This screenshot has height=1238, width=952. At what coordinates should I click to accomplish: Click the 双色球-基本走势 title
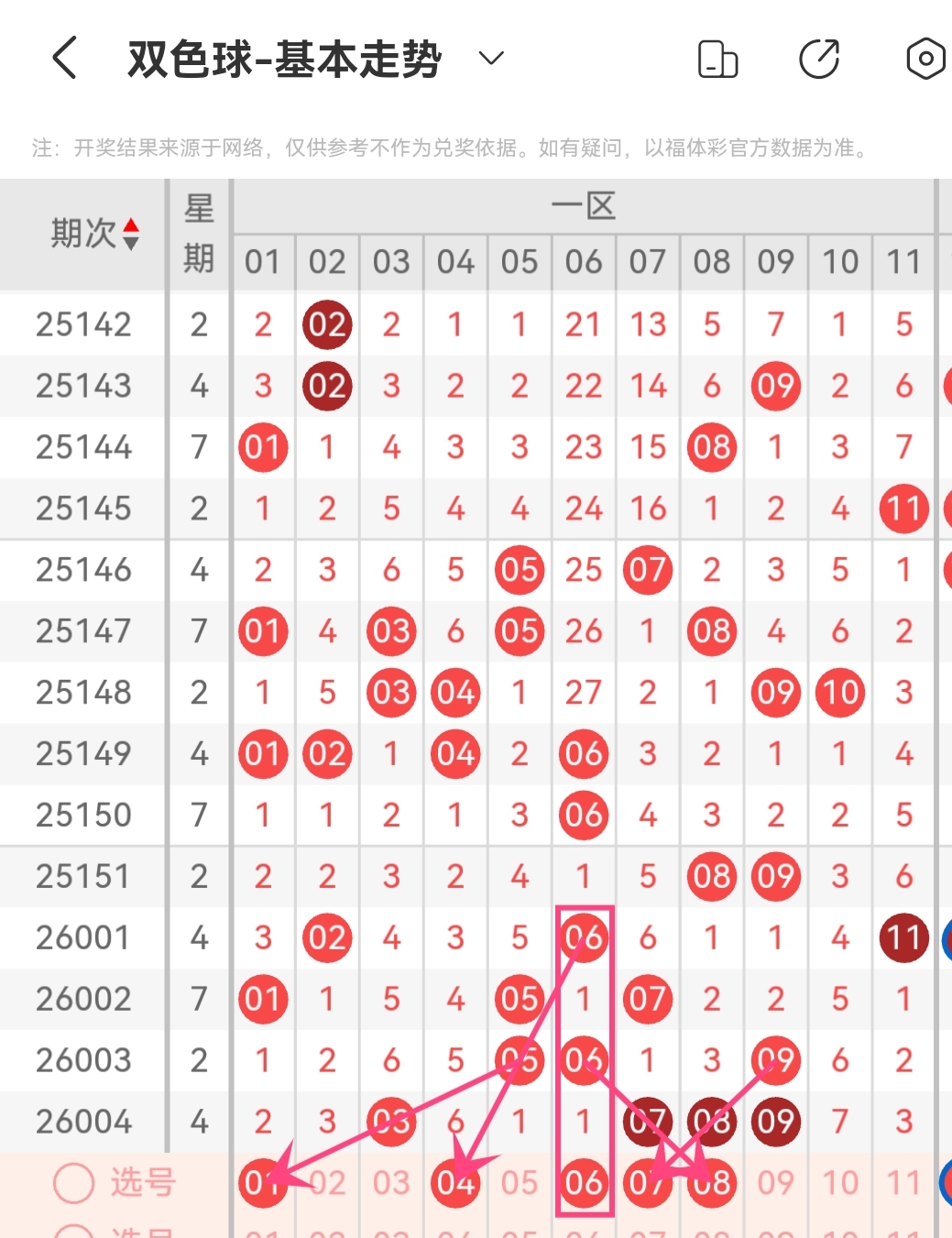pyautogui.click(x=284, y=57)
